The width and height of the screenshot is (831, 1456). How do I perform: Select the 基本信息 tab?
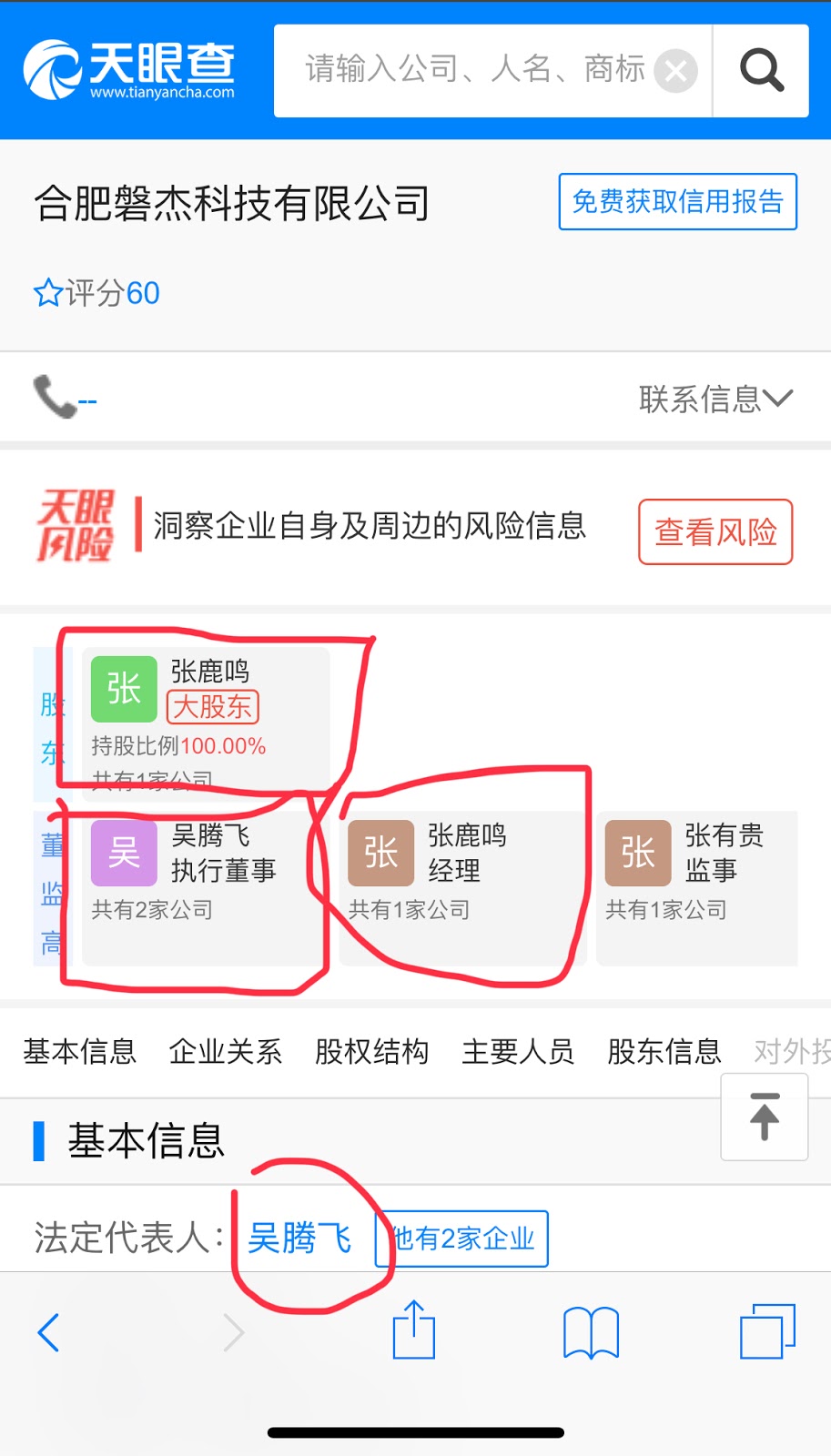(x=80, y=1052)
